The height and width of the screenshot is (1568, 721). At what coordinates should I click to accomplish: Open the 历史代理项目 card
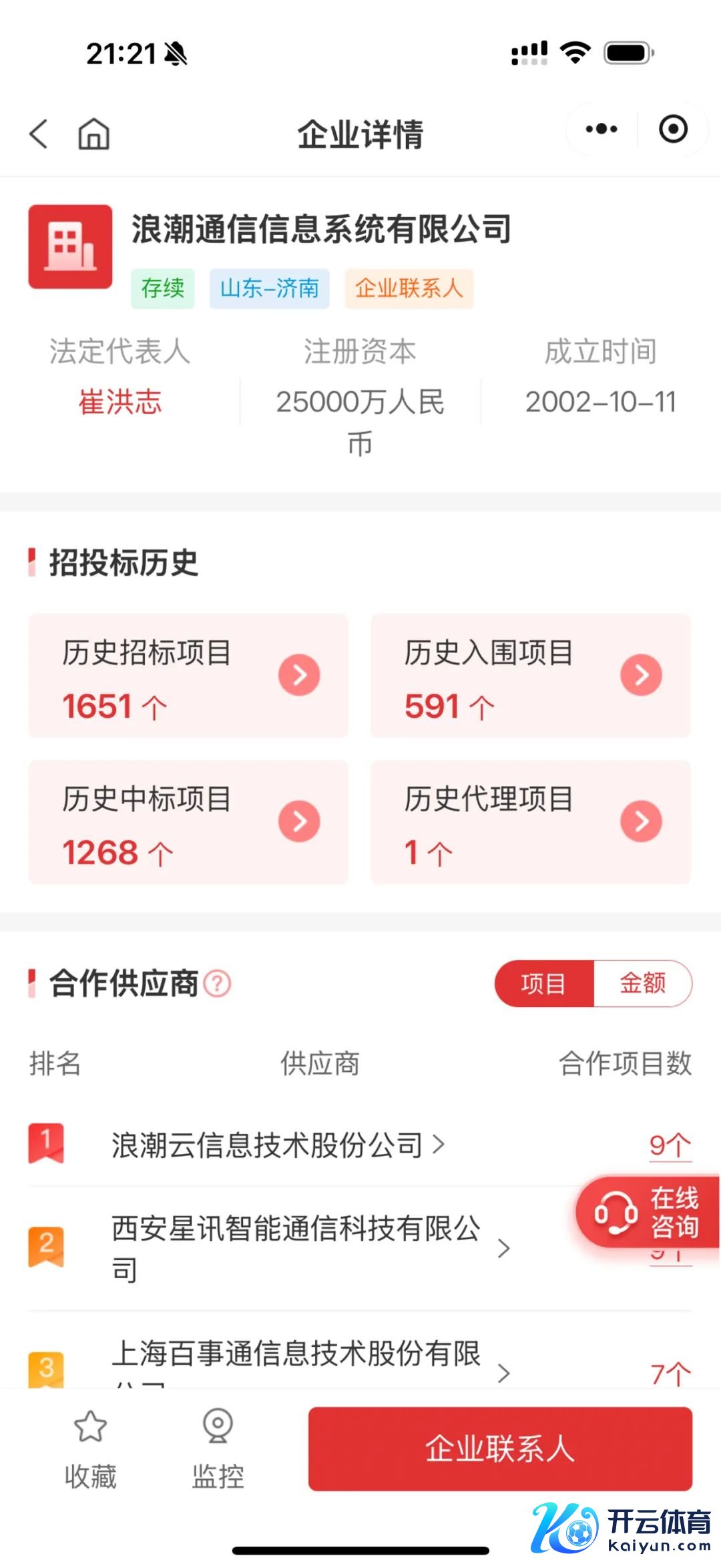530,822
